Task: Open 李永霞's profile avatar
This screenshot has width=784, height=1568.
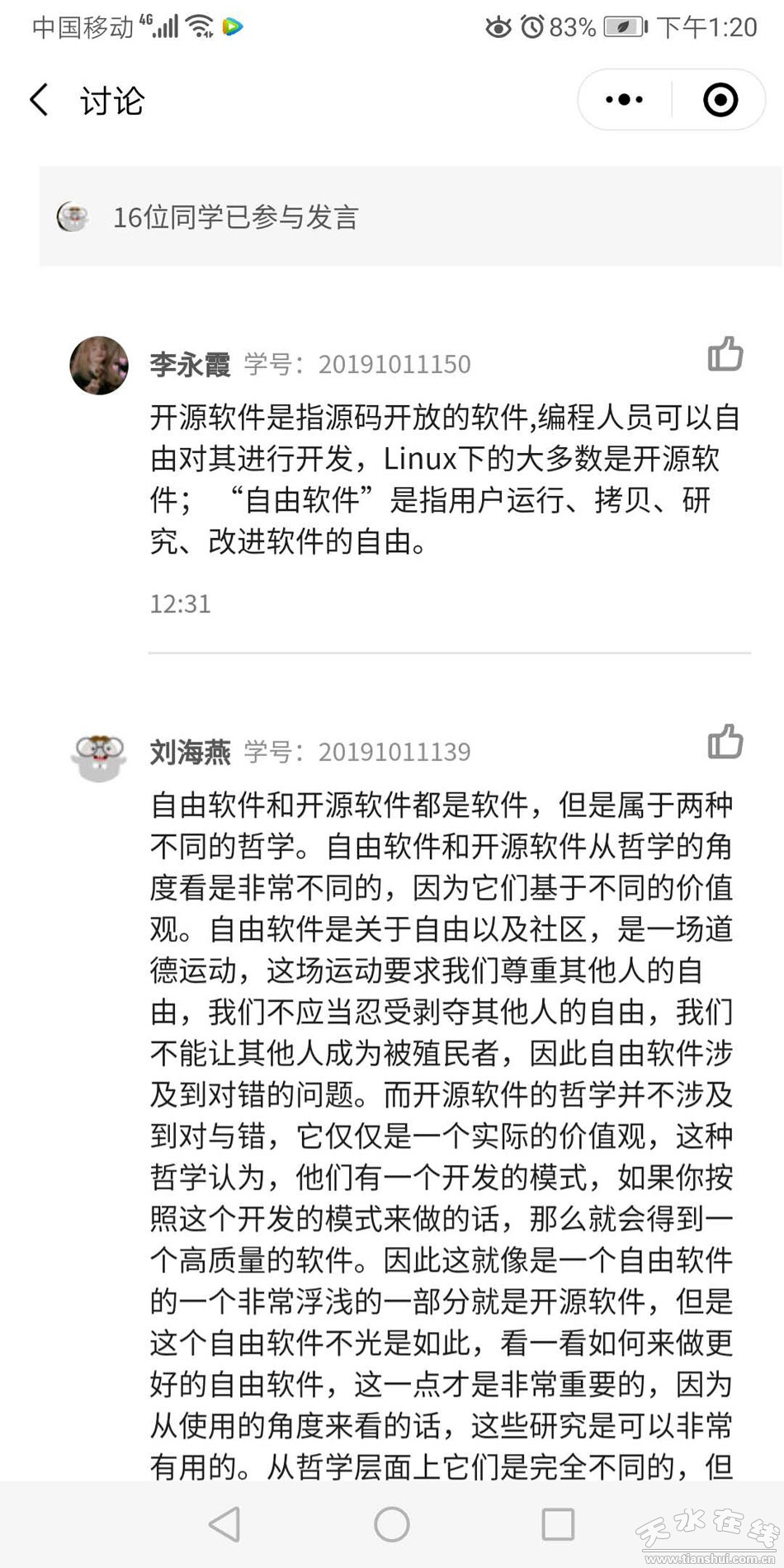Action: [x=99, y=366]
